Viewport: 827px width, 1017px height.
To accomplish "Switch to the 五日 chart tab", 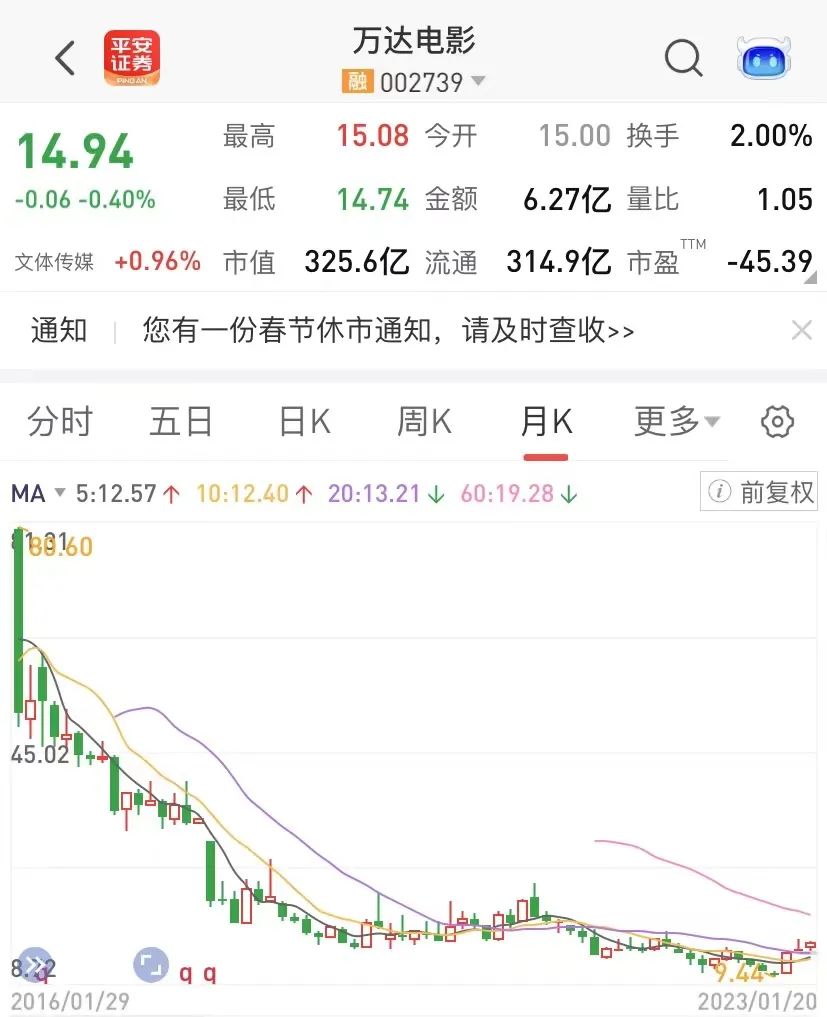I will (181, 422).
